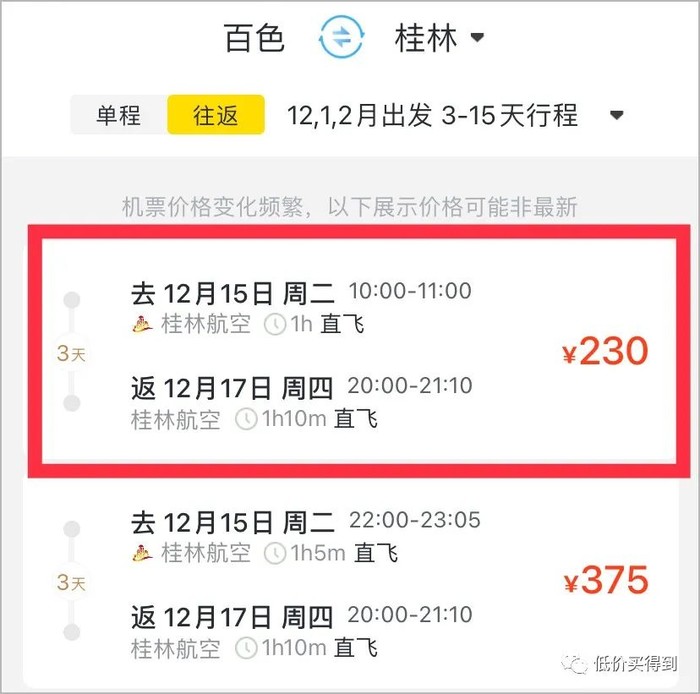700x694 pixels.
Task: Switch to the 单程 one-way tab
Action: click(x=118, y=115)
